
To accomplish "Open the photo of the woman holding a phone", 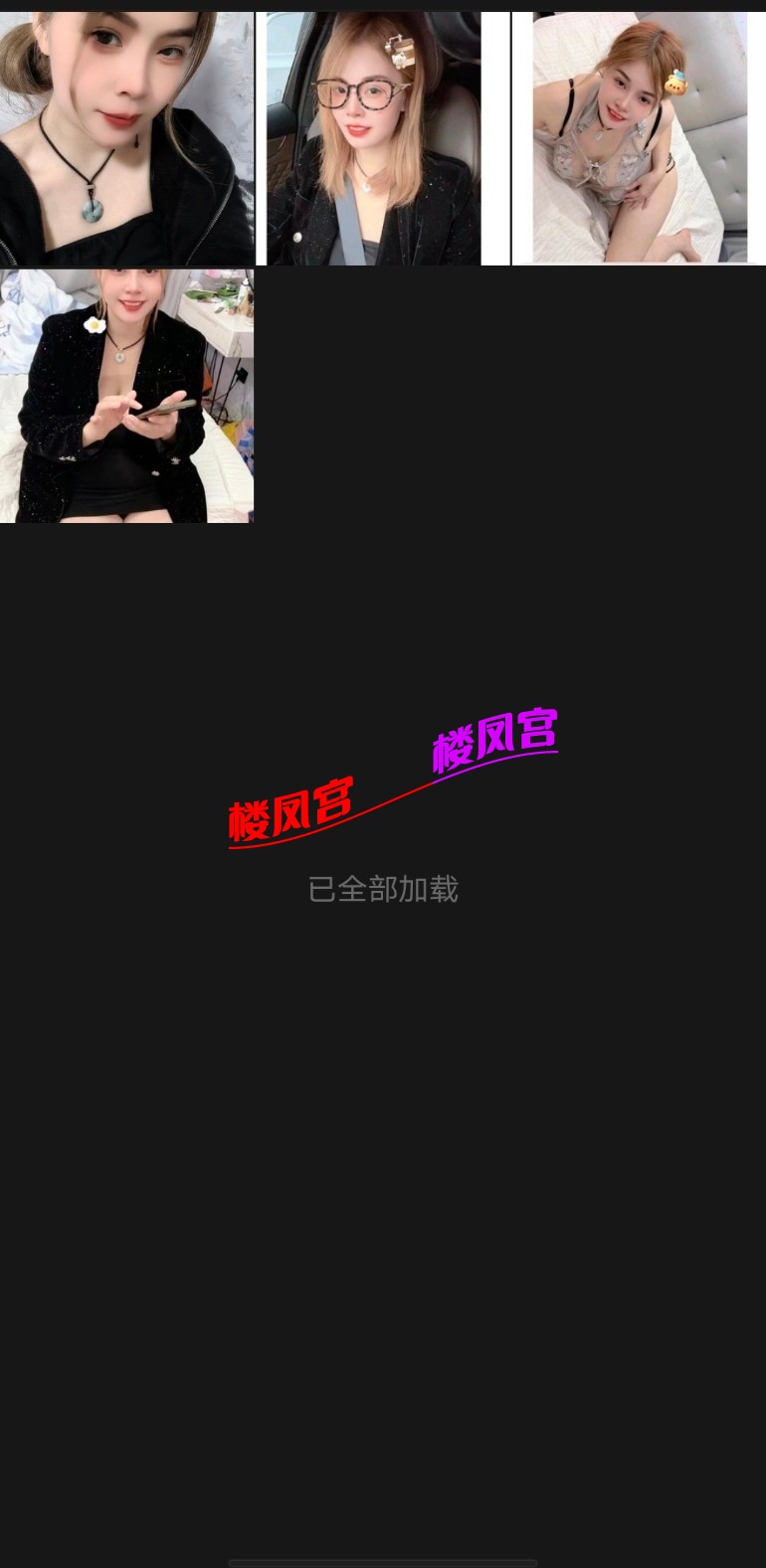I will (126, 396).
